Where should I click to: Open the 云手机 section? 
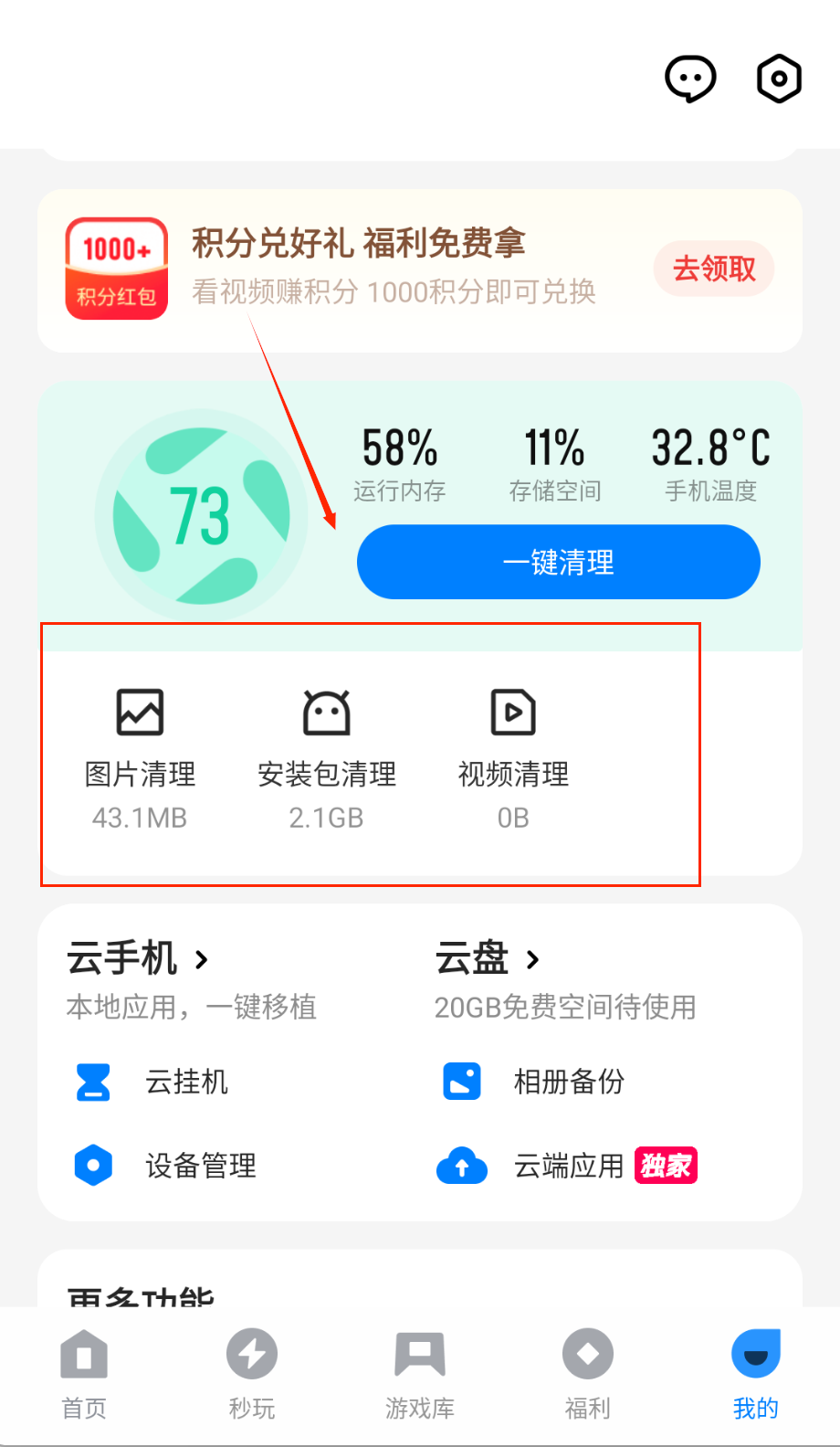pos(139,959)
